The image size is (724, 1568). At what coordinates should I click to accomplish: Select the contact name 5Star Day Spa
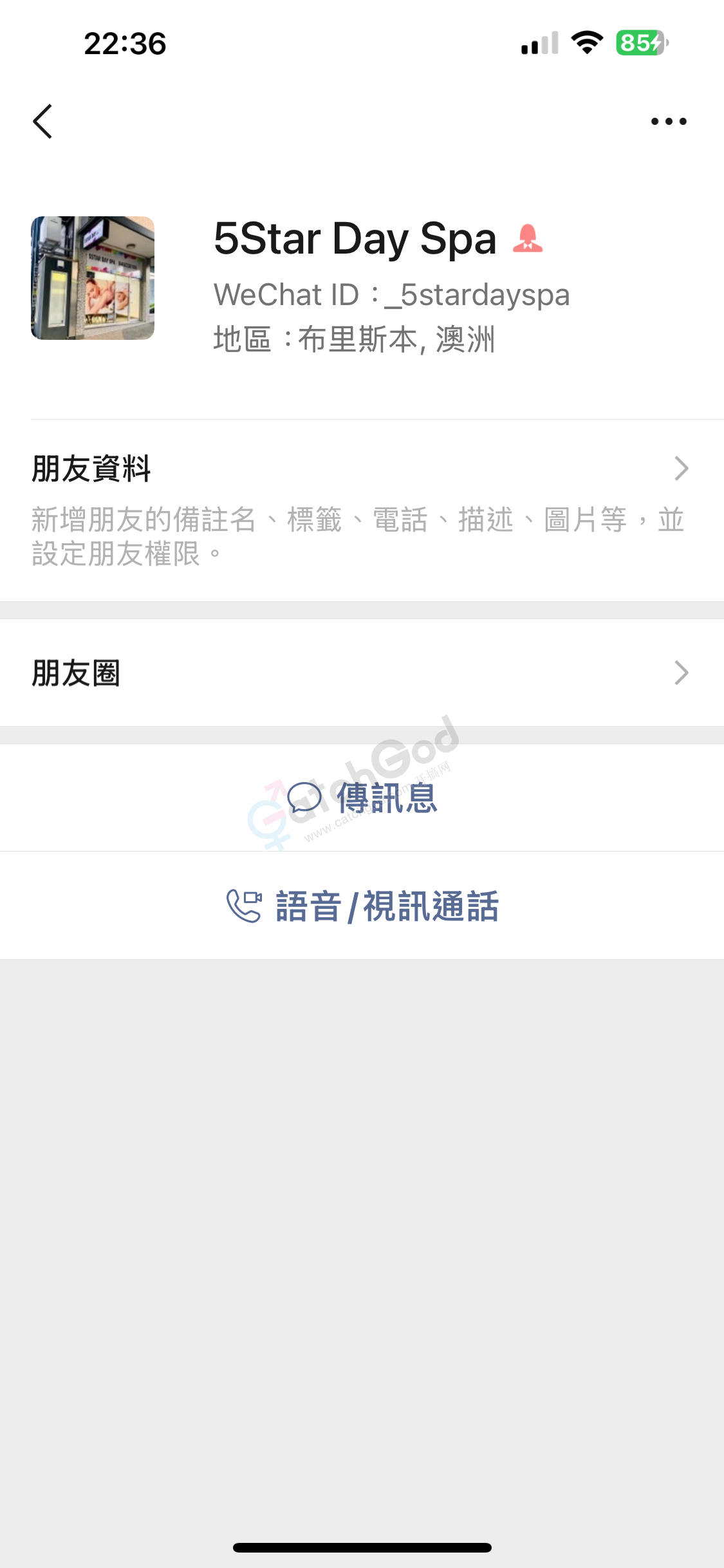(355, 239)
